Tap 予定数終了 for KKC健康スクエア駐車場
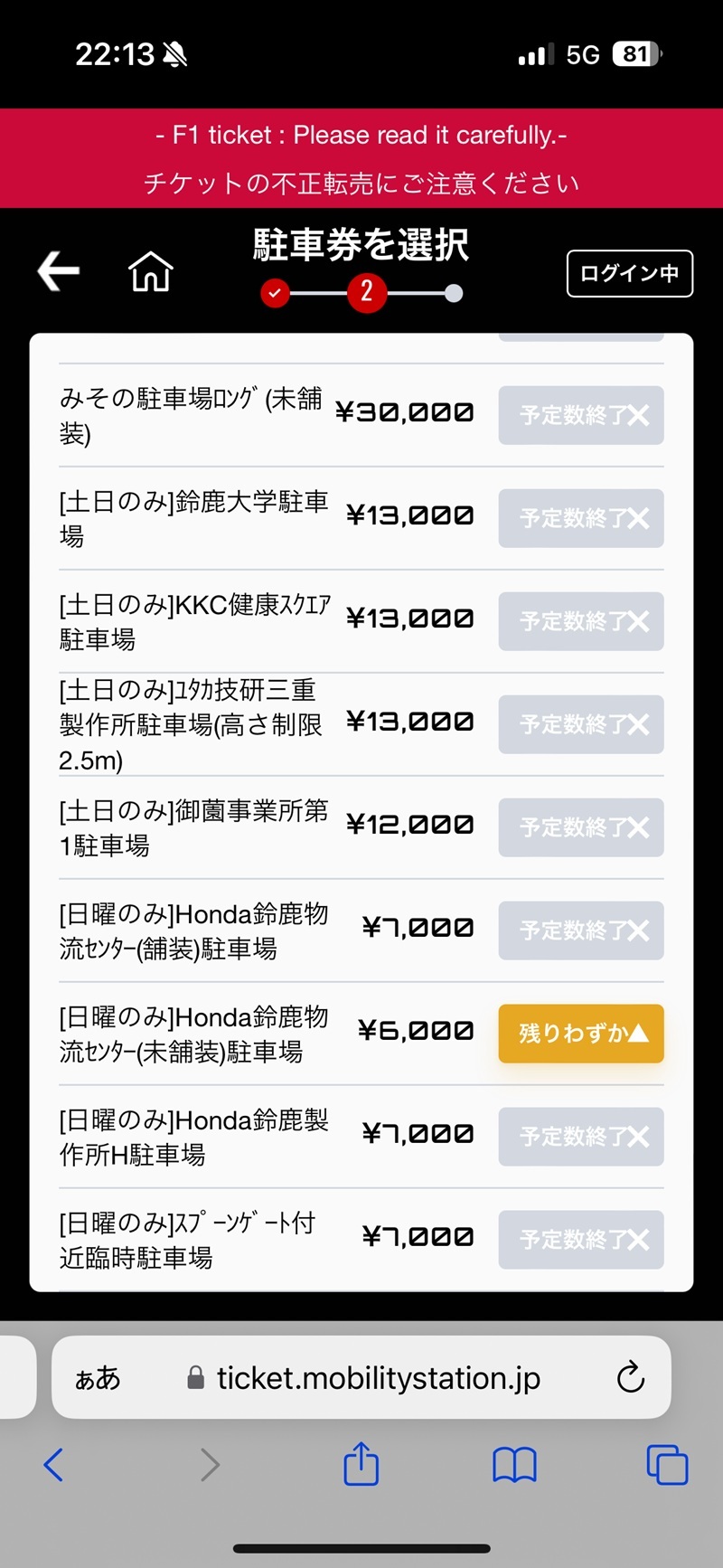The height and width of the screenshot is (1568, 723). click(581, 621)
